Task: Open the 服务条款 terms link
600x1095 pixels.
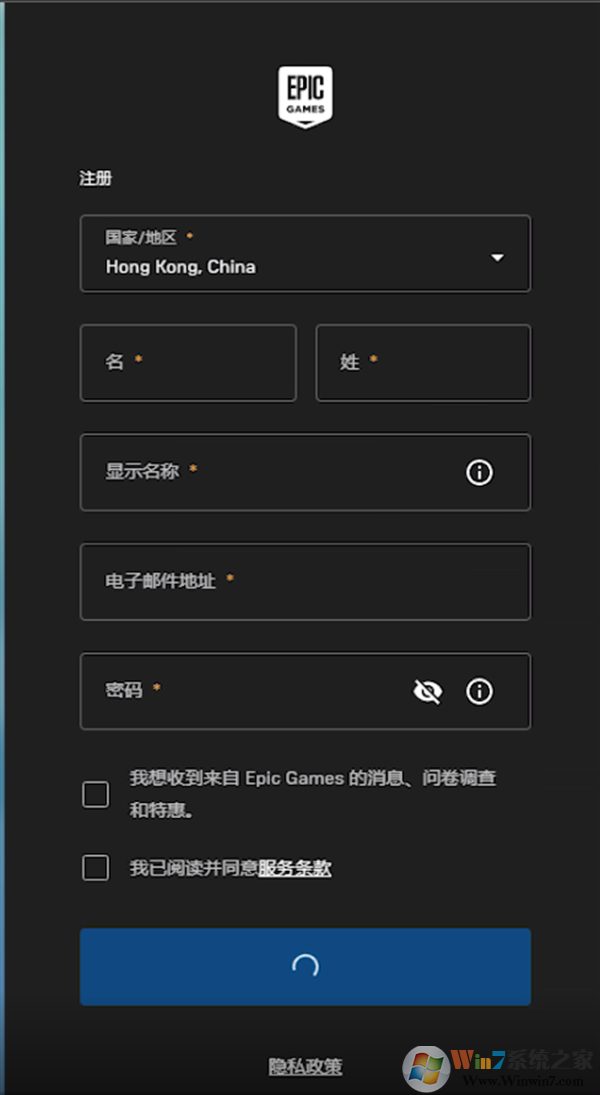Action: point(295,869)
